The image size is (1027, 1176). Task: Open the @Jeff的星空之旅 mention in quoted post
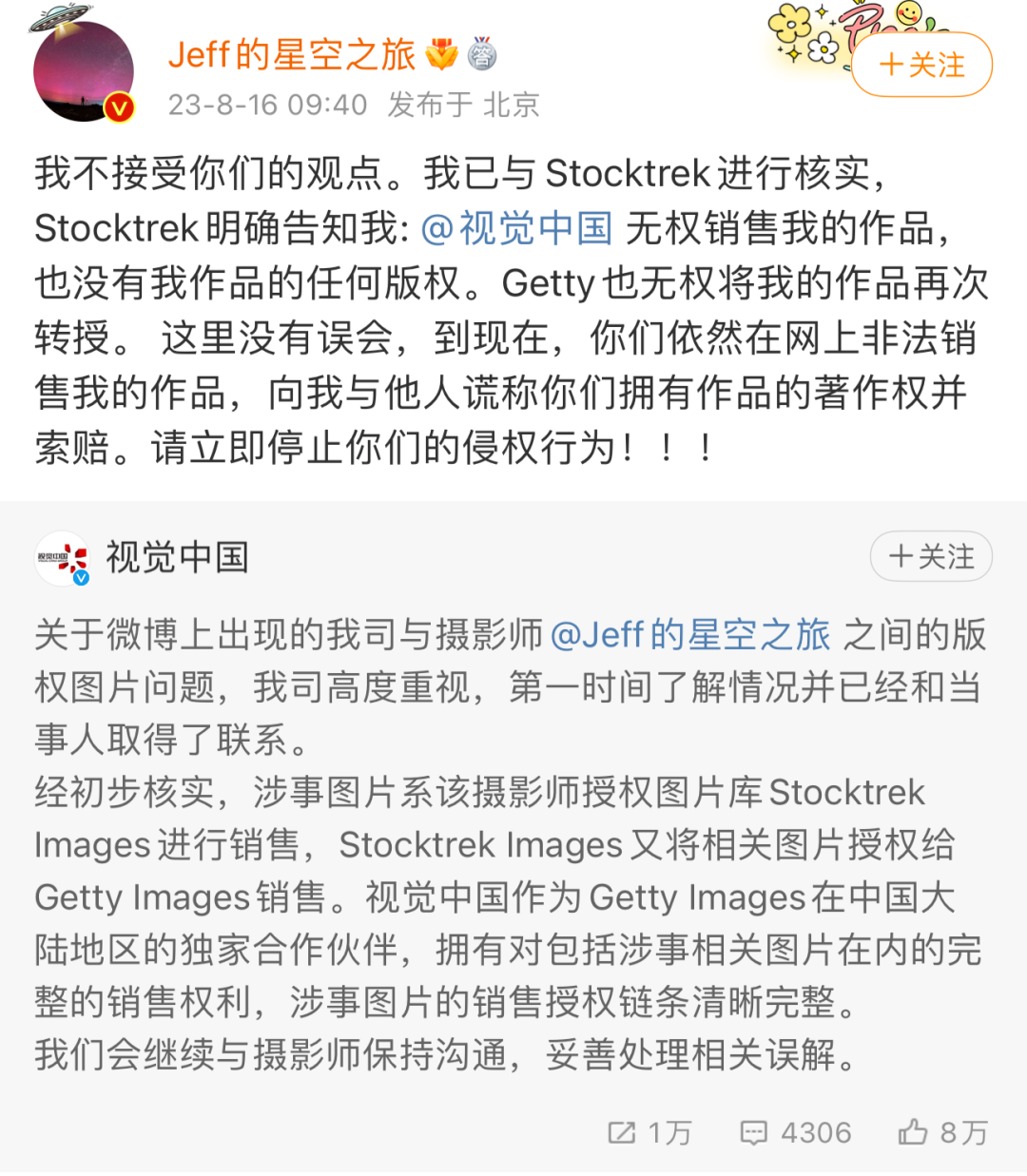coord(690,635)
